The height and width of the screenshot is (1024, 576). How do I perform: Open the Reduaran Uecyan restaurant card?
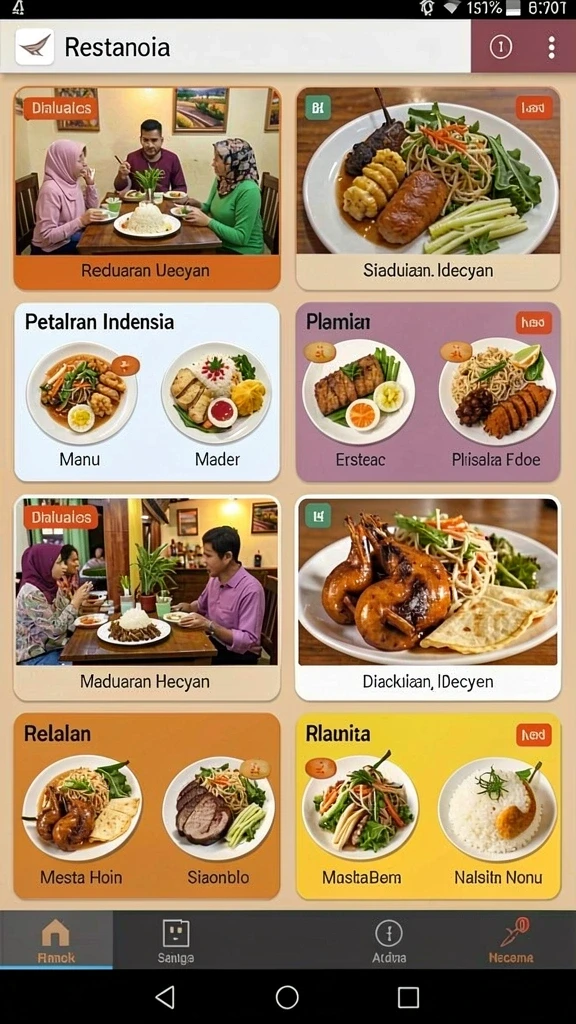click(147, 188)
